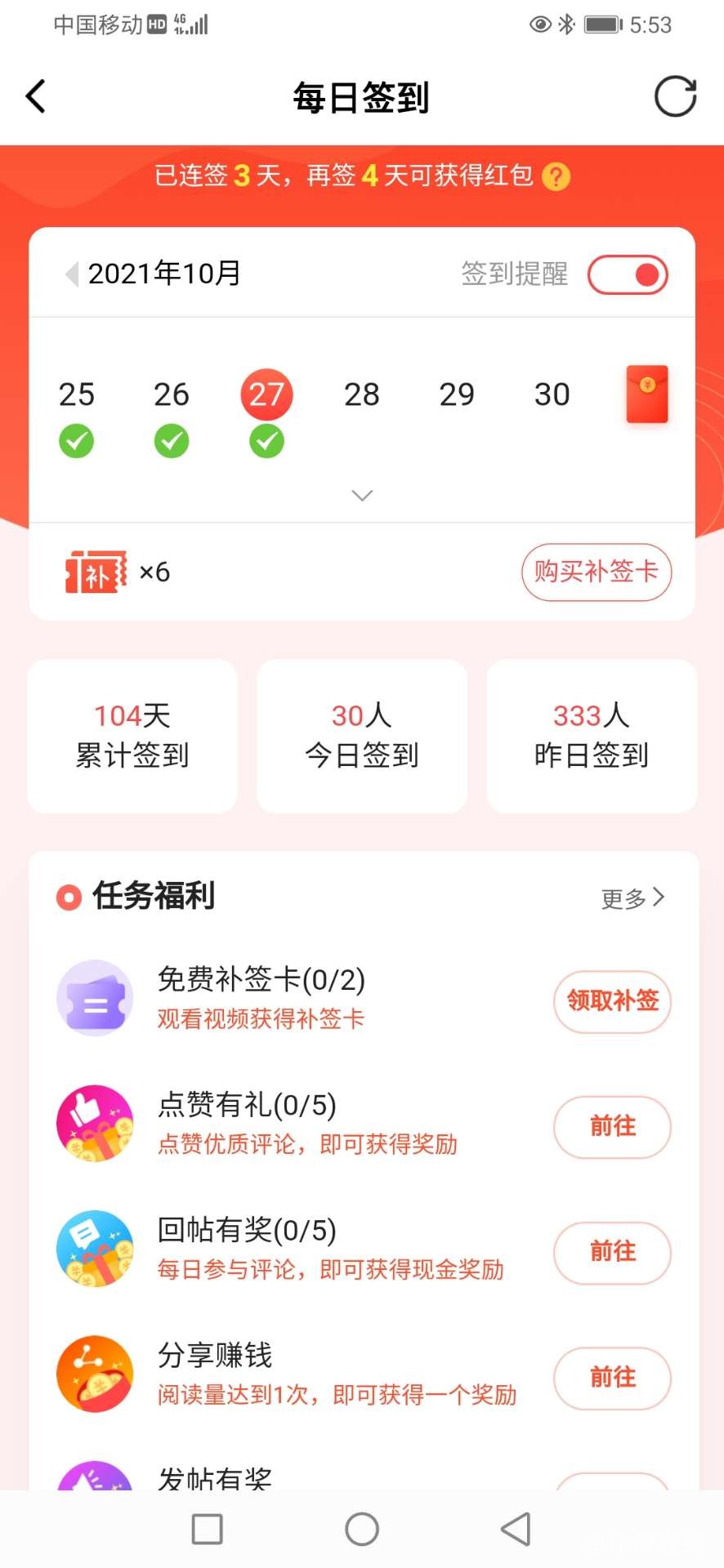Screen dimensions: 724x1568
Task: Tap 前往 for 回帖有奖 task
Action: (x=612, y=1252)
